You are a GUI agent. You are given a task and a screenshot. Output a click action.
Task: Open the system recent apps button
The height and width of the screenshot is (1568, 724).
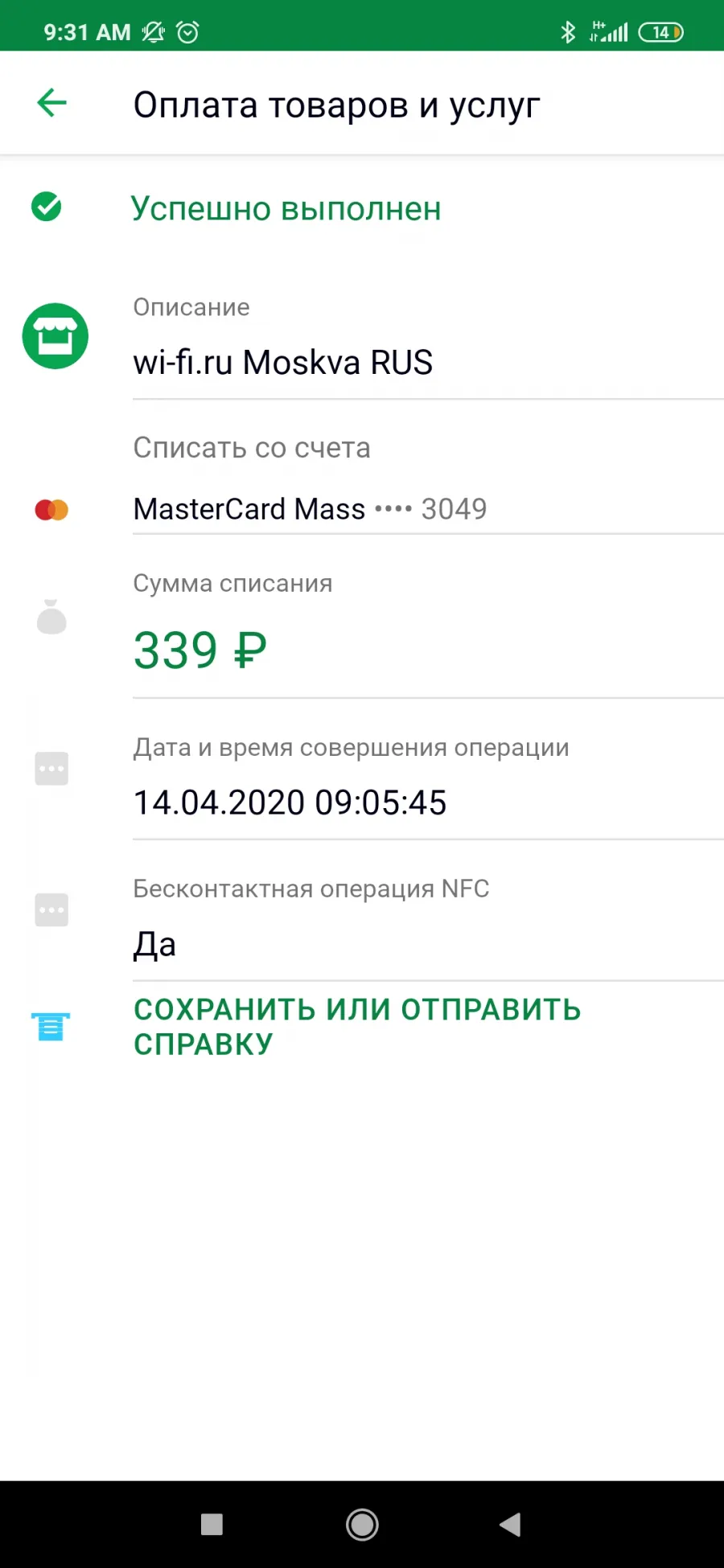[212, 1525]
